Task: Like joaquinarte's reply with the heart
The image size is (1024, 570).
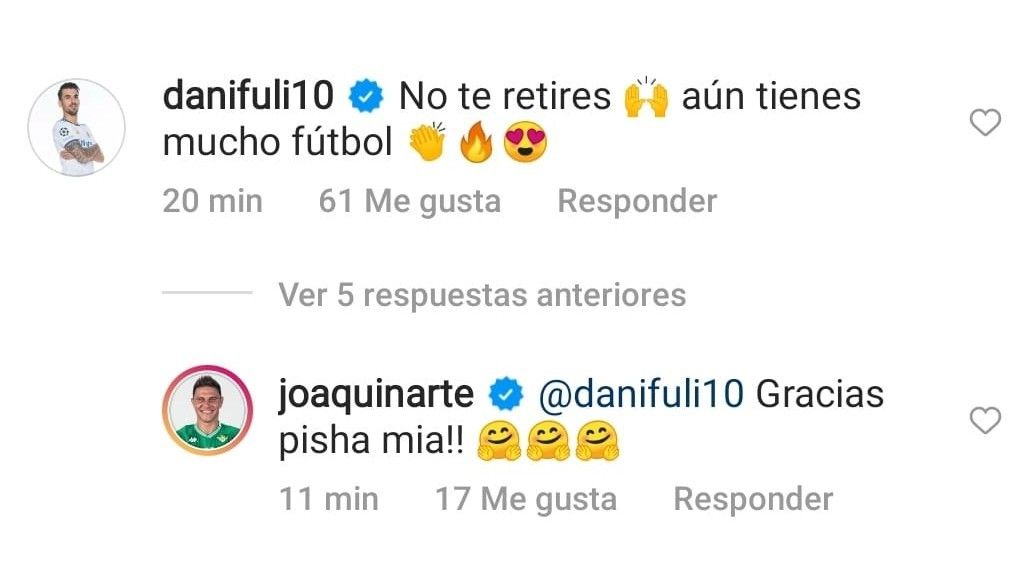Action: [986, 421]
